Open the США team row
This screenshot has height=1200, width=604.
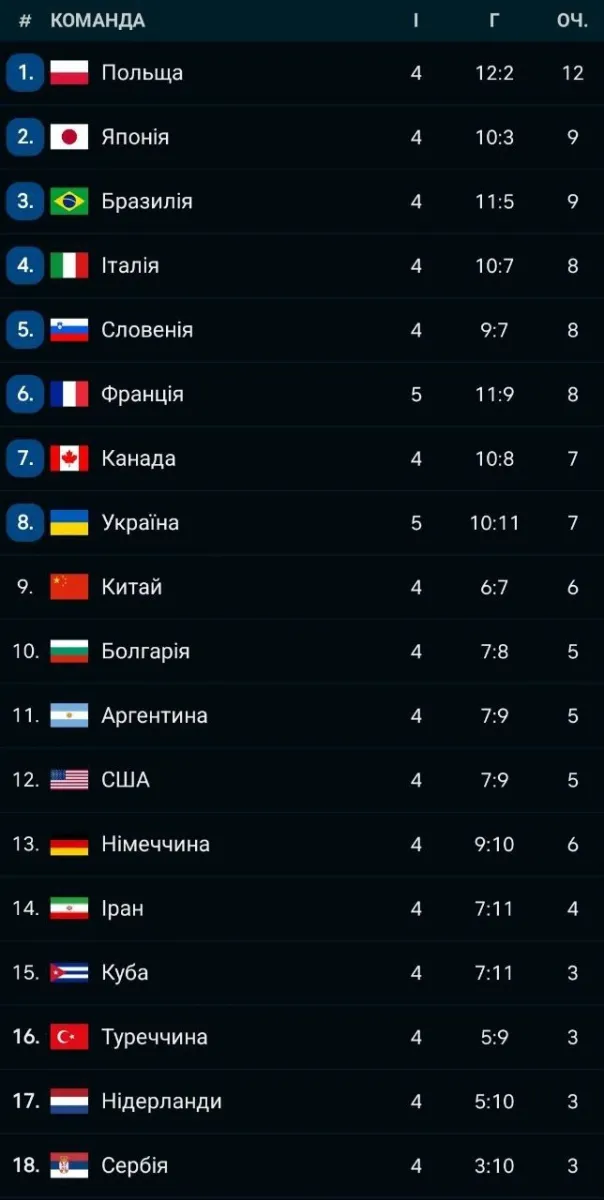click(302, 779)
